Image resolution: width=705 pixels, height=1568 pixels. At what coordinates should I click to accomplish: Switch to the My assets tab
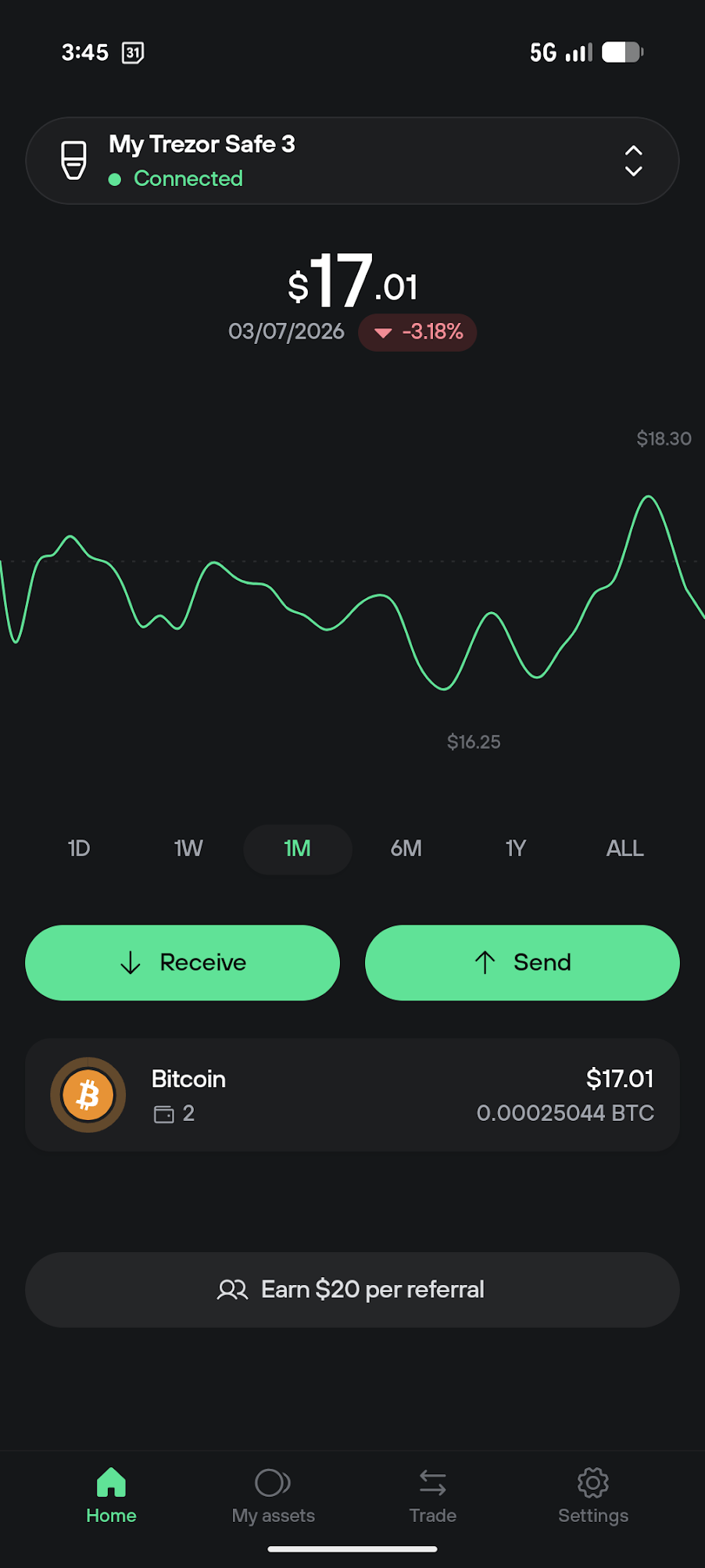pyautogui.click(x=273, y=1495)
